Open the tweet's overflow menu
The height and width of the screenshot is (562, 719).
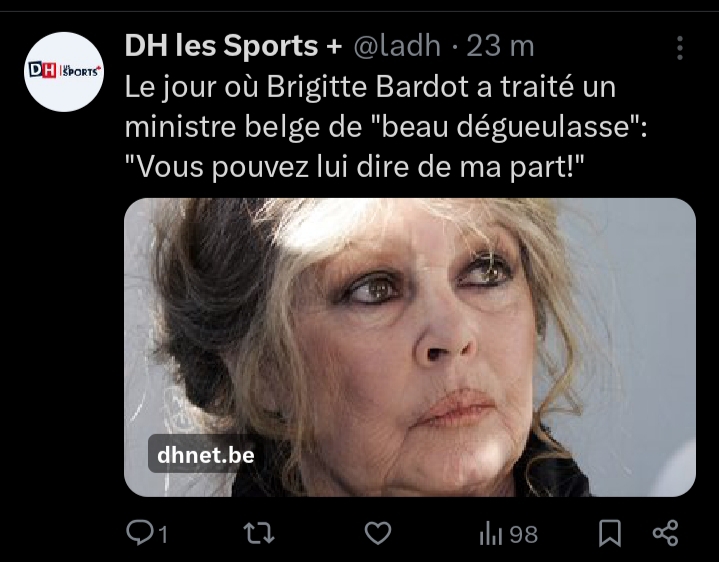click(x=680, y=47)
